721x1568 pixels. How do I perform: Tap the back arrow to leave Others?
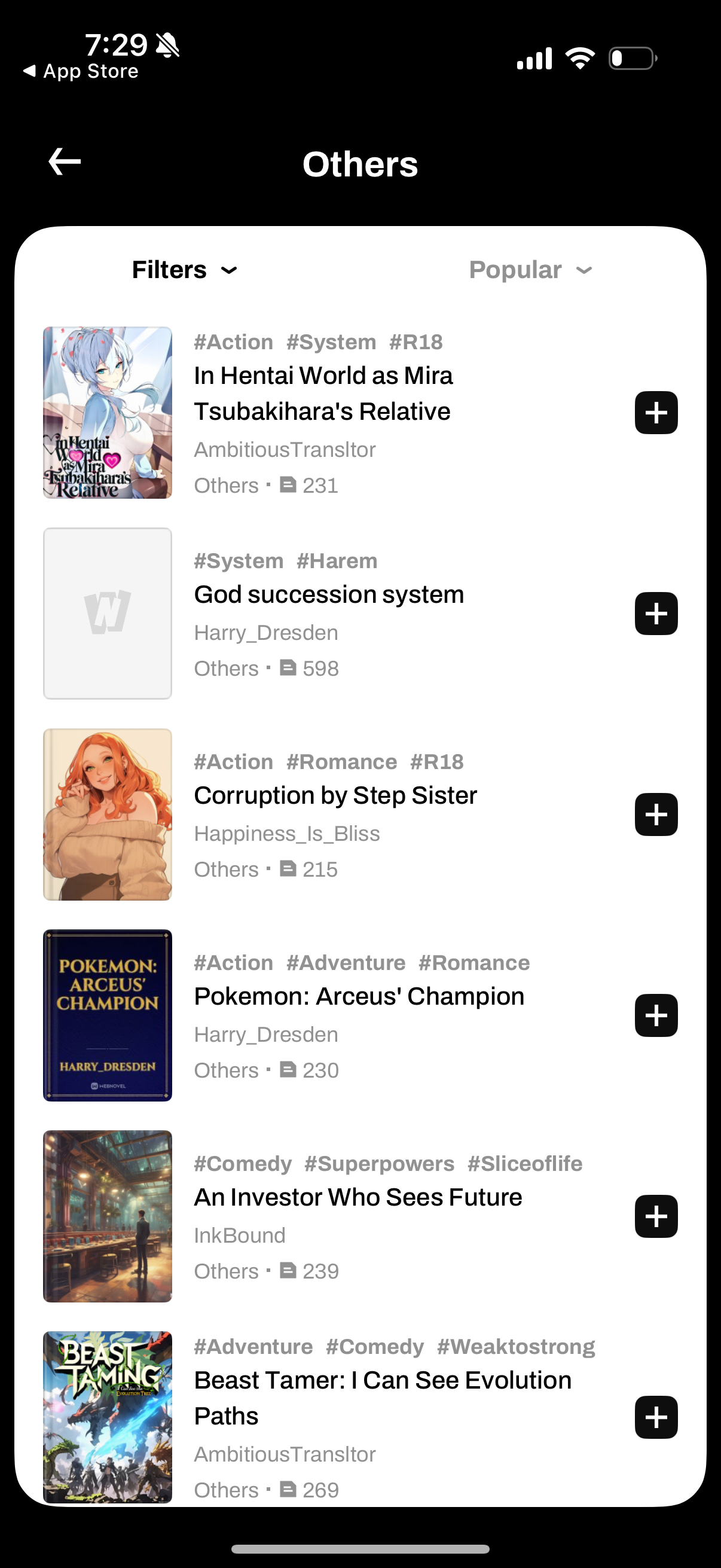(x=64, y=161)
